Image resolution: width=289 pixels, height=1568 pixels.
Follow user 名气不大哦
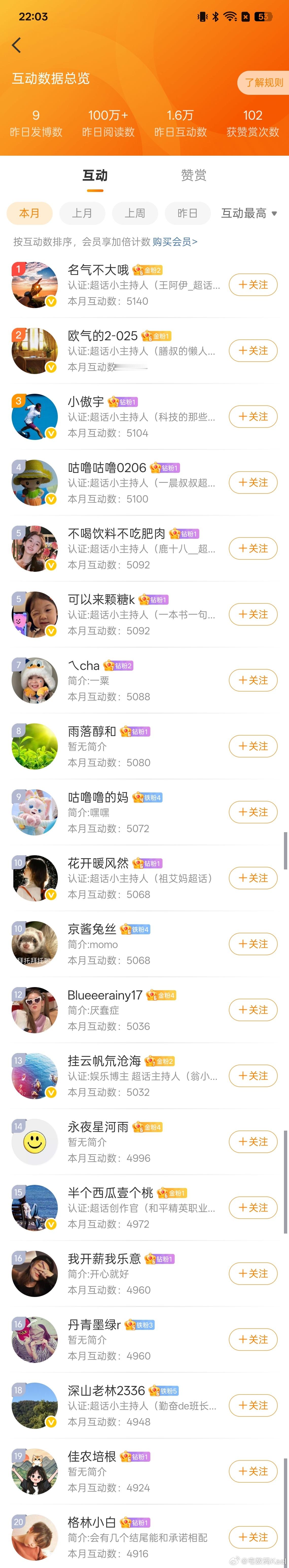[x=252, y=285]
